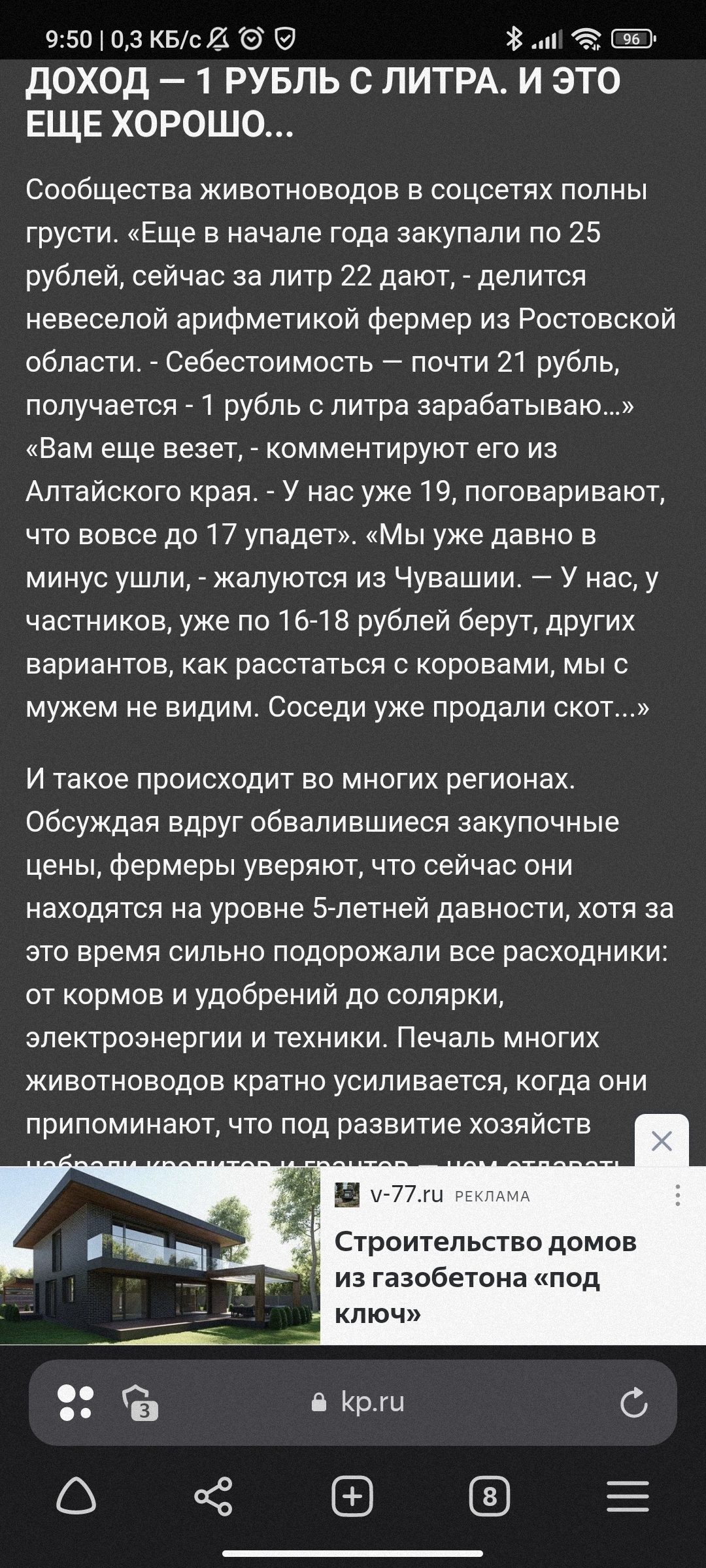Screen dimensions: 706x1568
Task: Reload the current page
Action: (x=633, y=1403)
